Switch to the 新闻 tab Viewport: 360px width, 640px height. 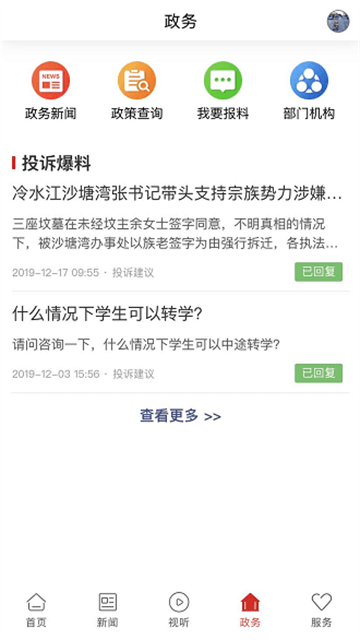pos(107,610)
